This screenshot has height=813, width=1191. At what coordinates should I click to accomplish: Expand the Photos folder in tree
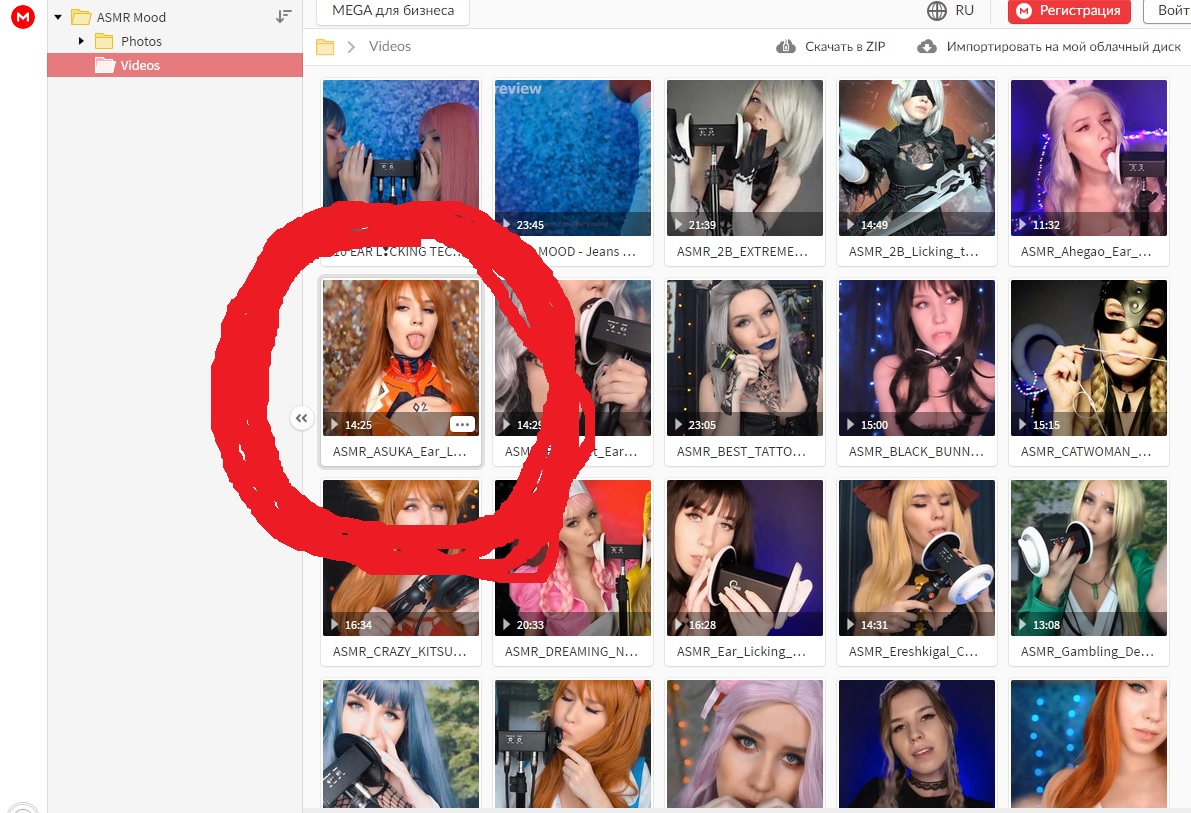(x=81, y=41)
